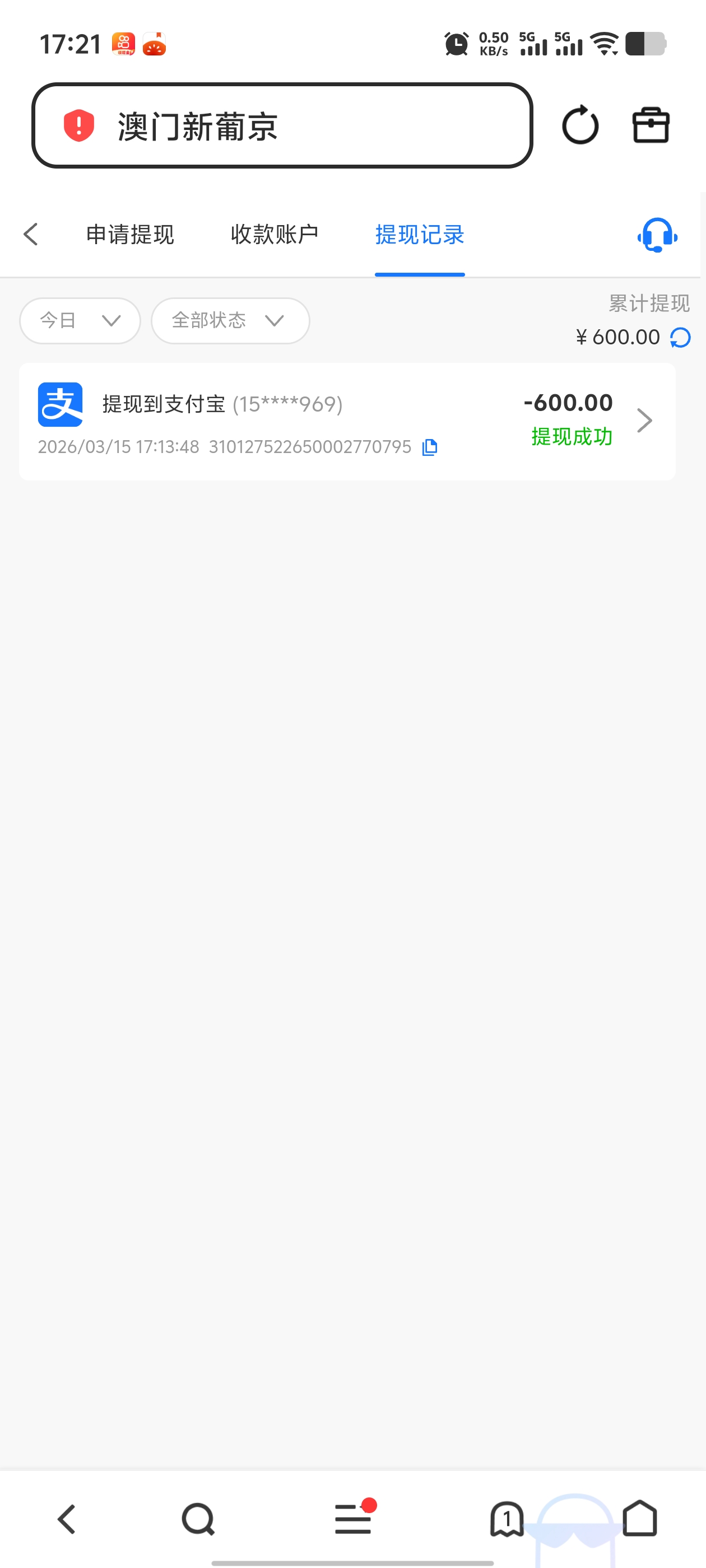The height and width of the screenshot is (1568, 706).
Task: Tap the address bar showing 澳门新葡京
Action: pyautogui.click(x=281, y=126)
